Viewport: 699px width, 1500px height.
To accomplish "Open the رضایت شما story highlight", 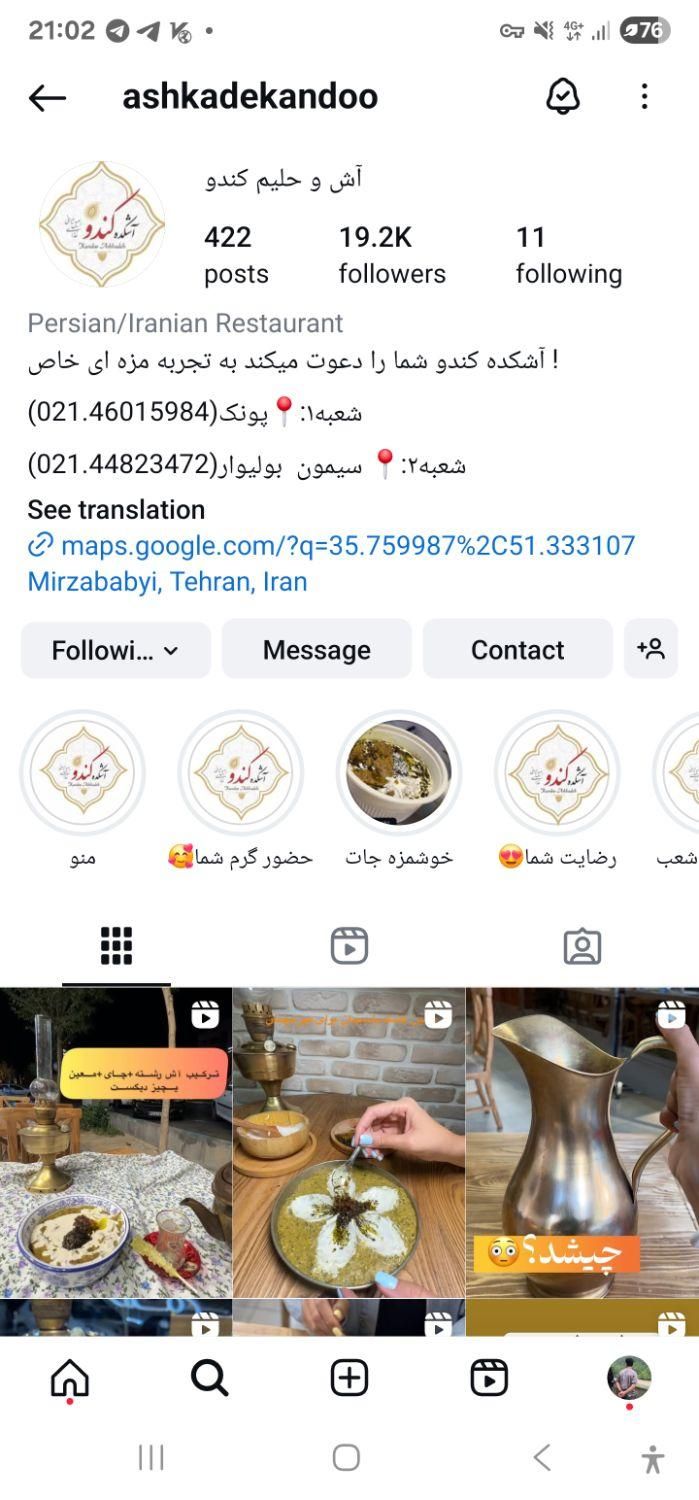I will (x=557, y=773).
